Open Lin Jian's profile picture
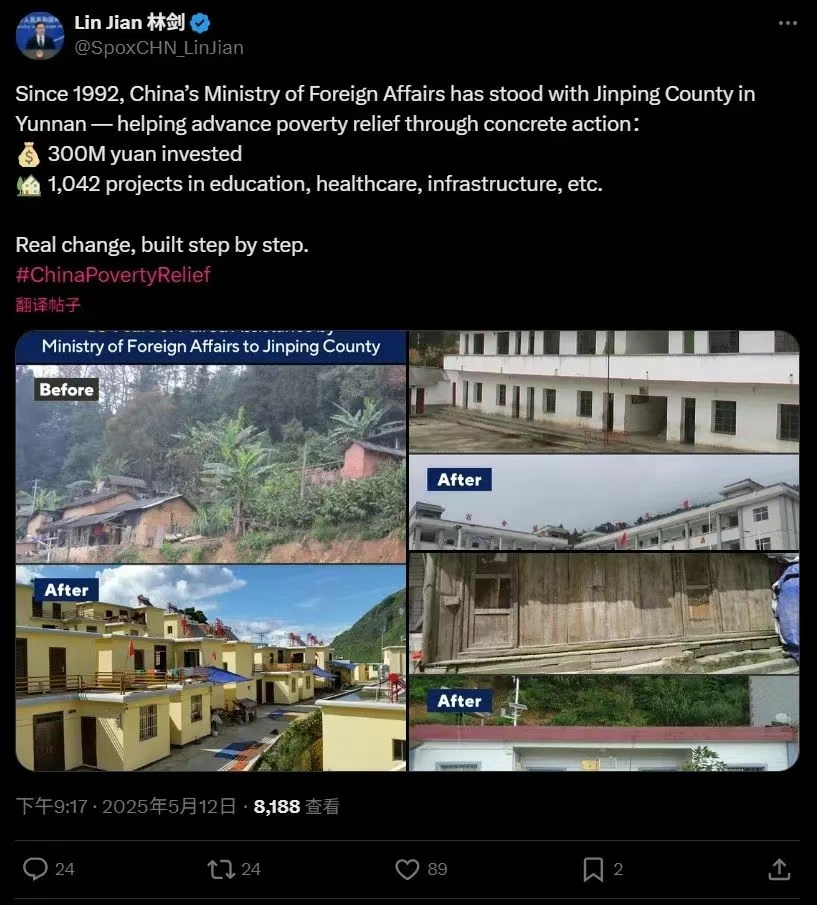 pos(40,35)
